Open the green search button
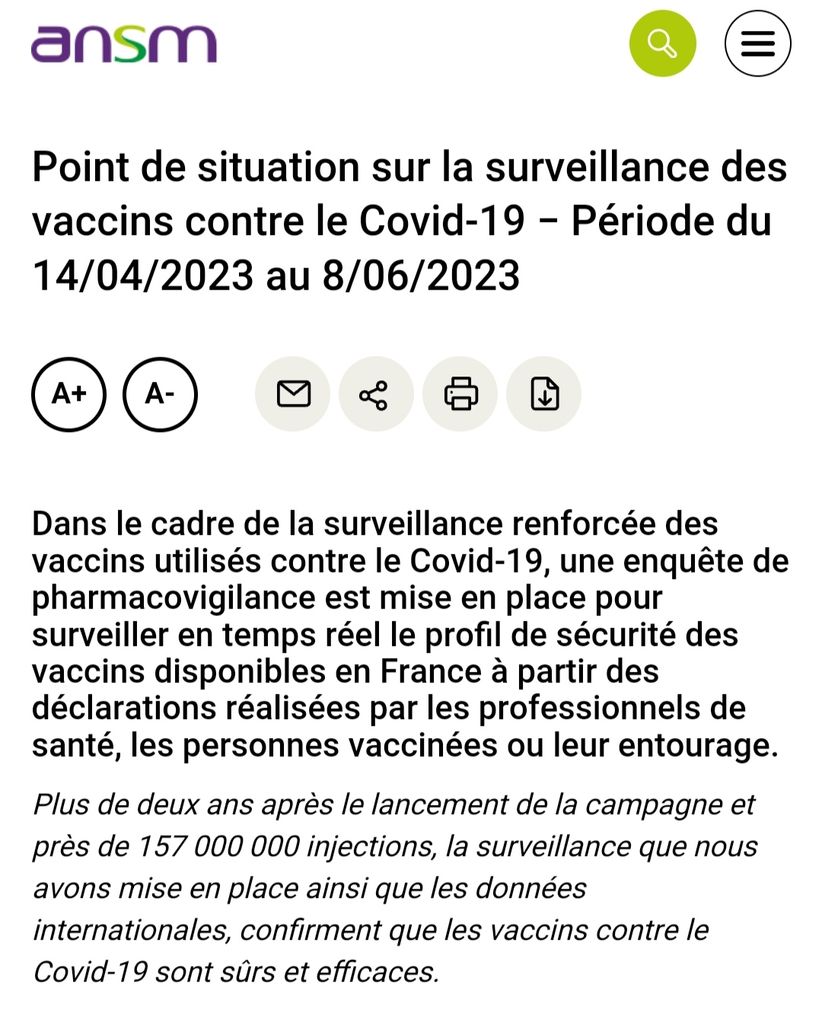Viewport: 822px width, 1024px height. (662, 44)
